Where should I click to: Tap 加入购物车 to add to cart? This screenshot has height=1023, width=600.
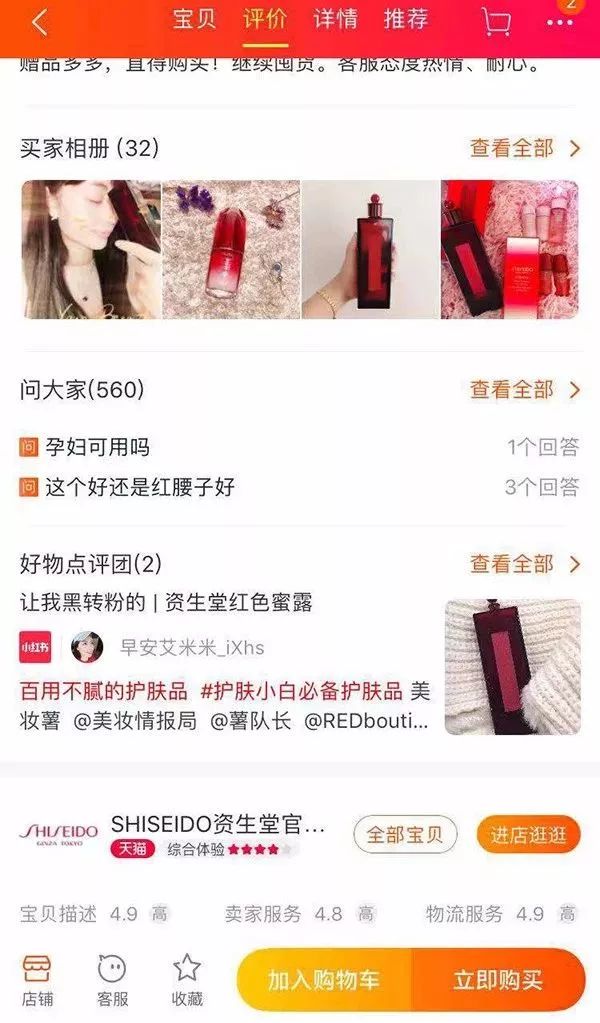pos(324,979)
